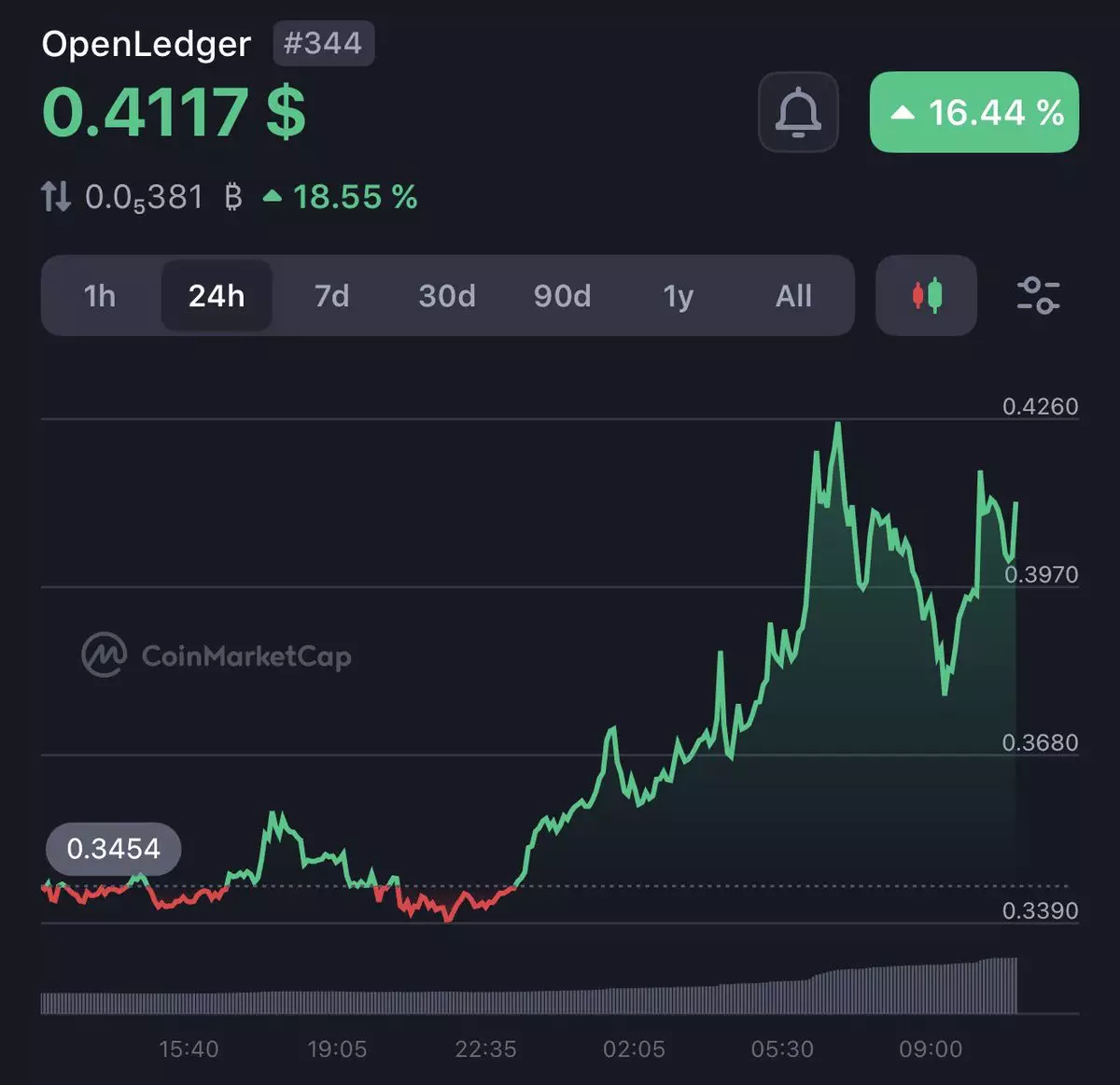The image size is (1120, 1085).
Task: Open chart settings sliders icon
Action: pos(1037,296)
